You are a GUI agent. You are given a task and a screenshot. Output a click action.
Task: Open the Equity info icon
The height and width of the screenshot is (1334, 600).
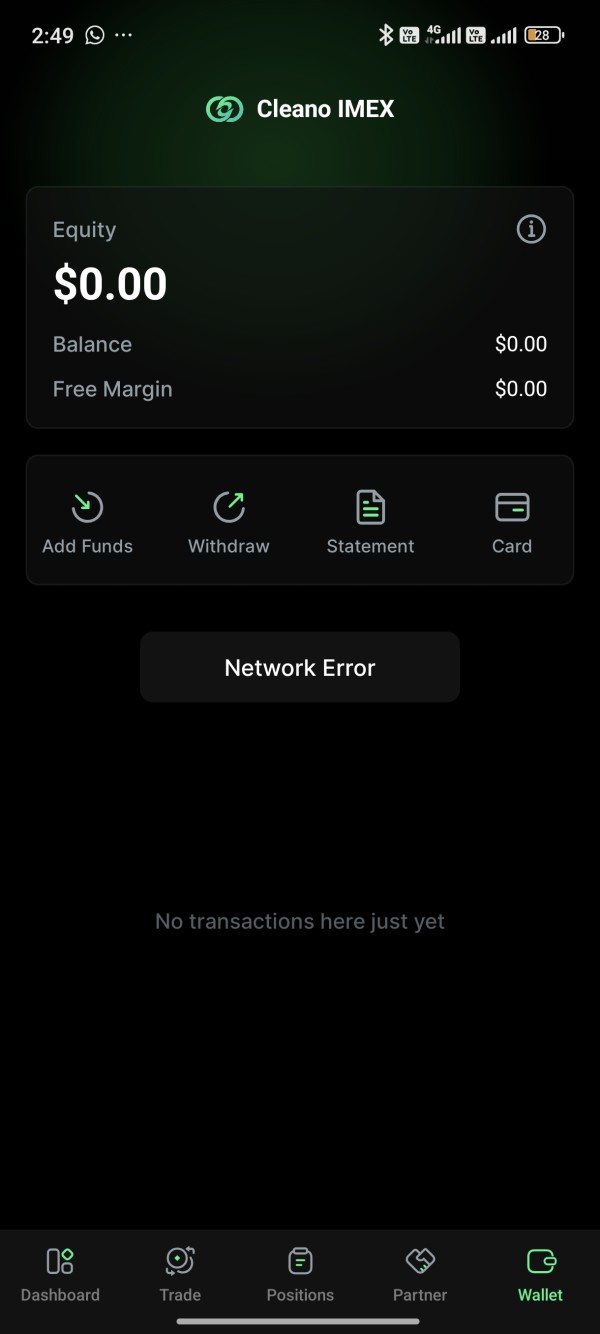pos(531,229)
